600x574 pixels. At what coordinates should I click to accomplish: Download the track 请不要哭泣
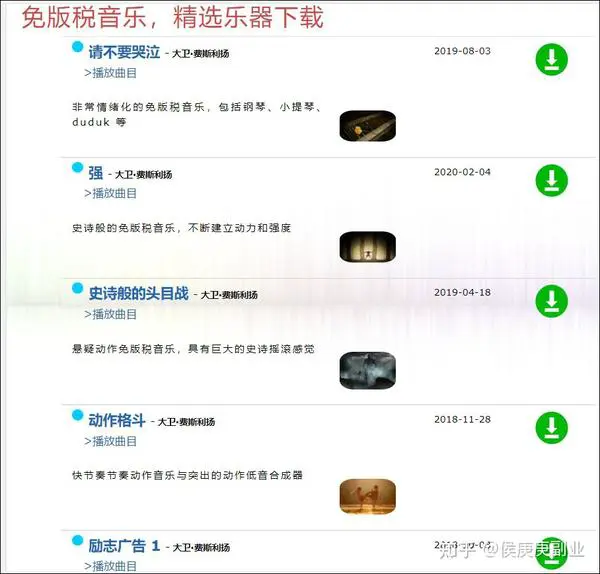[x=551, y=59]
